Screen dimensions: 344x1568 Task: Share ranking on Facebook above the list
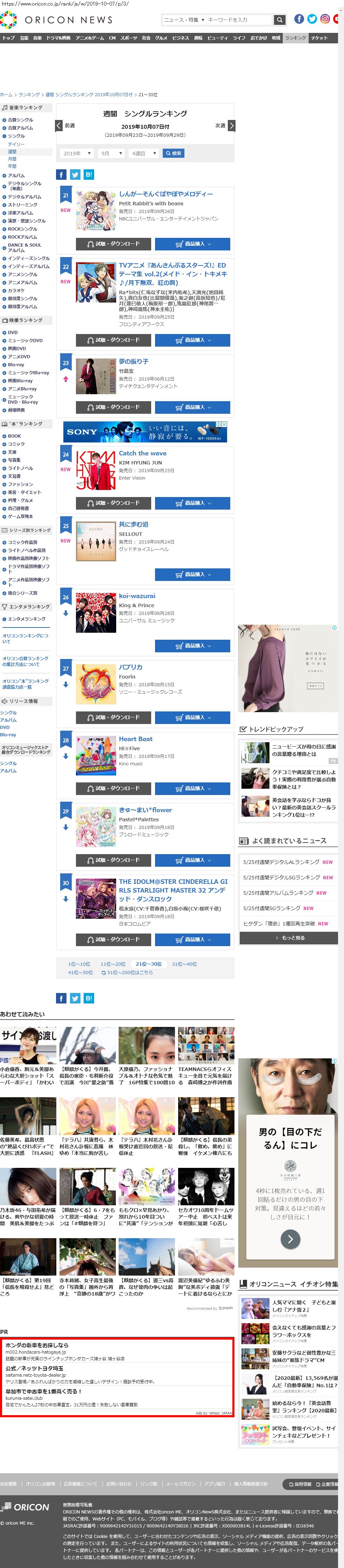pyautogui.click(x=61, y=175)
